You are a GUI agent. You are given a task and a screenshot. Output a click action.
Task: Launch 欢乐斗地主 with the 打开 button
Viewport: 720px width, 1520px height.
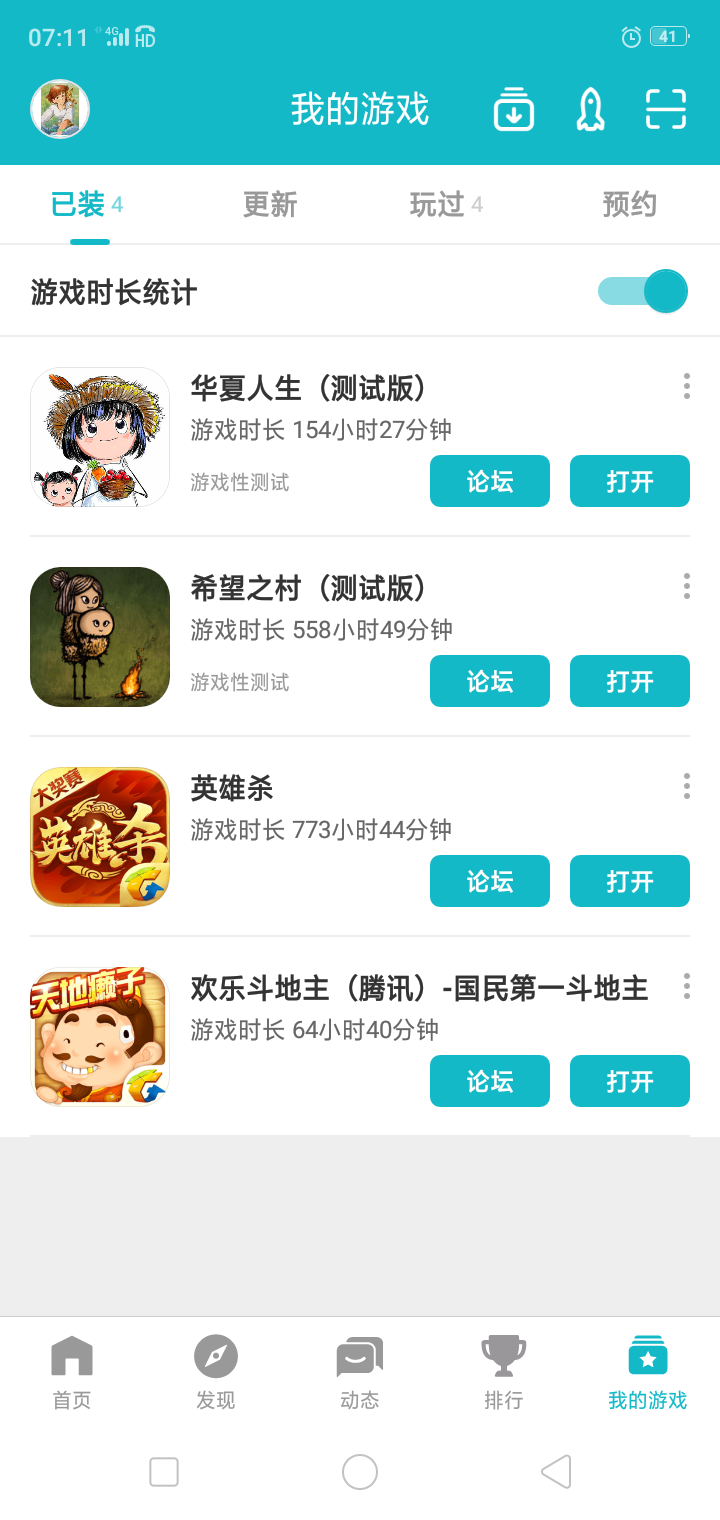[630, 1081]
